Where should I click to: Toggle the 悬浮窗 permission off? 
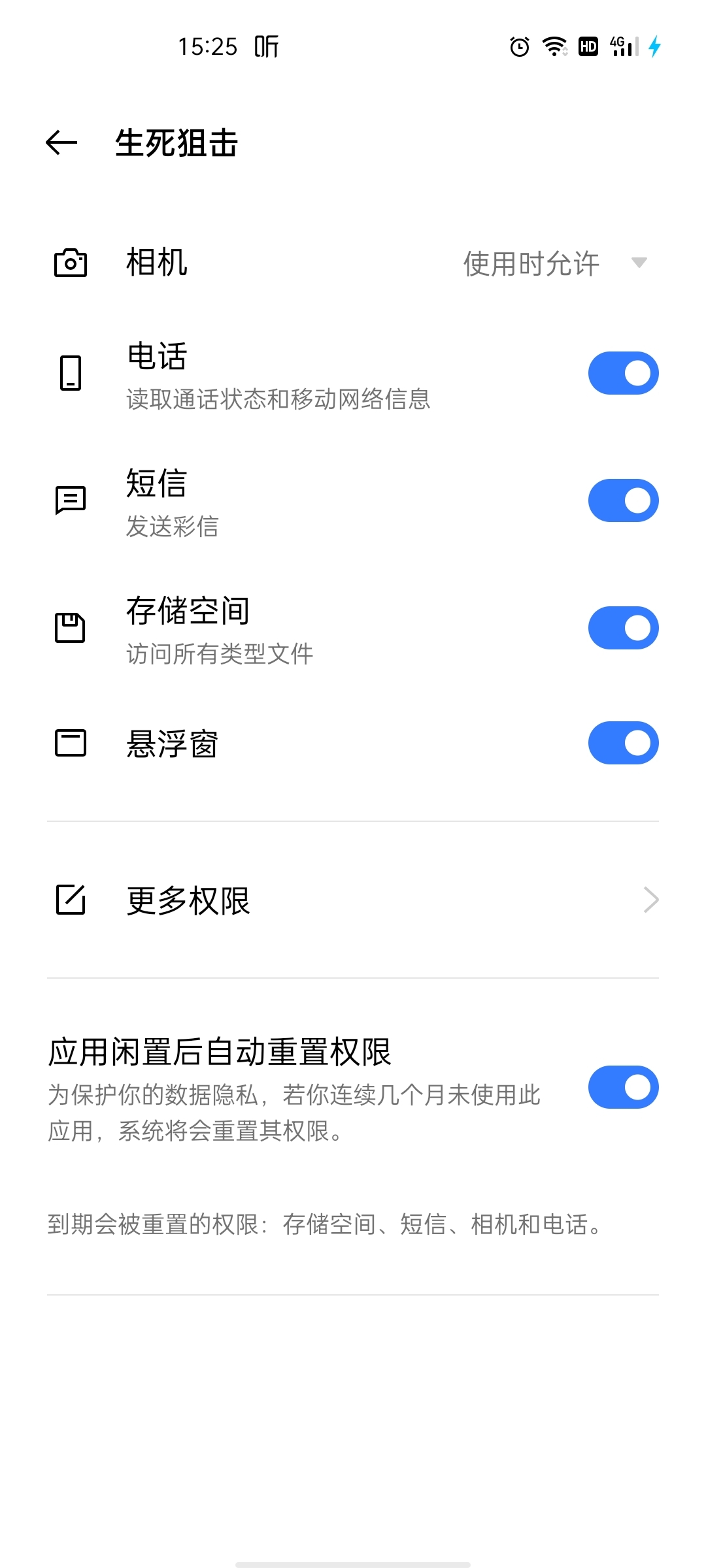623,743
